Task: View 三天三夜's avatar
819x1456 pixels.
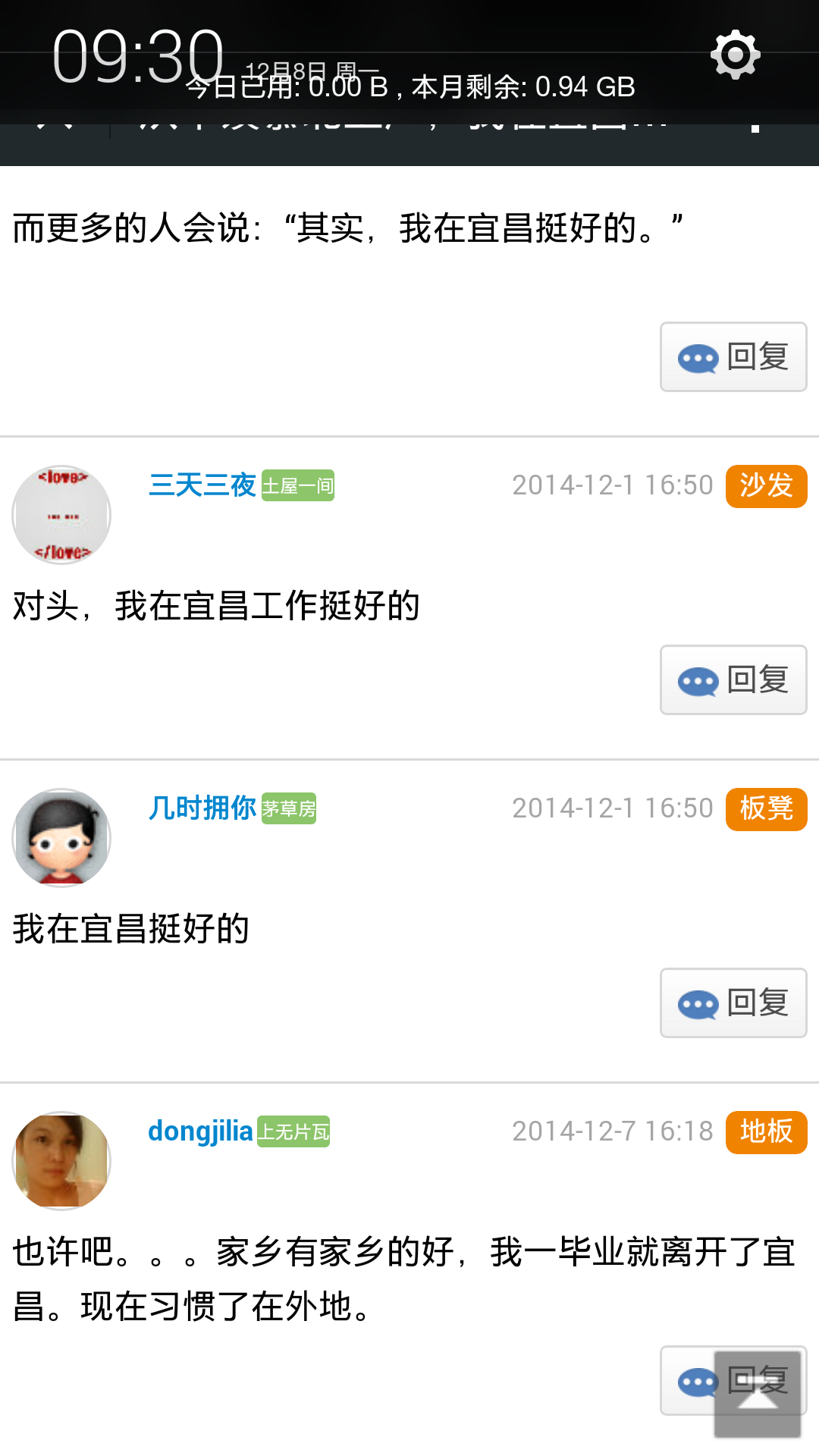Action: (61, 515)
